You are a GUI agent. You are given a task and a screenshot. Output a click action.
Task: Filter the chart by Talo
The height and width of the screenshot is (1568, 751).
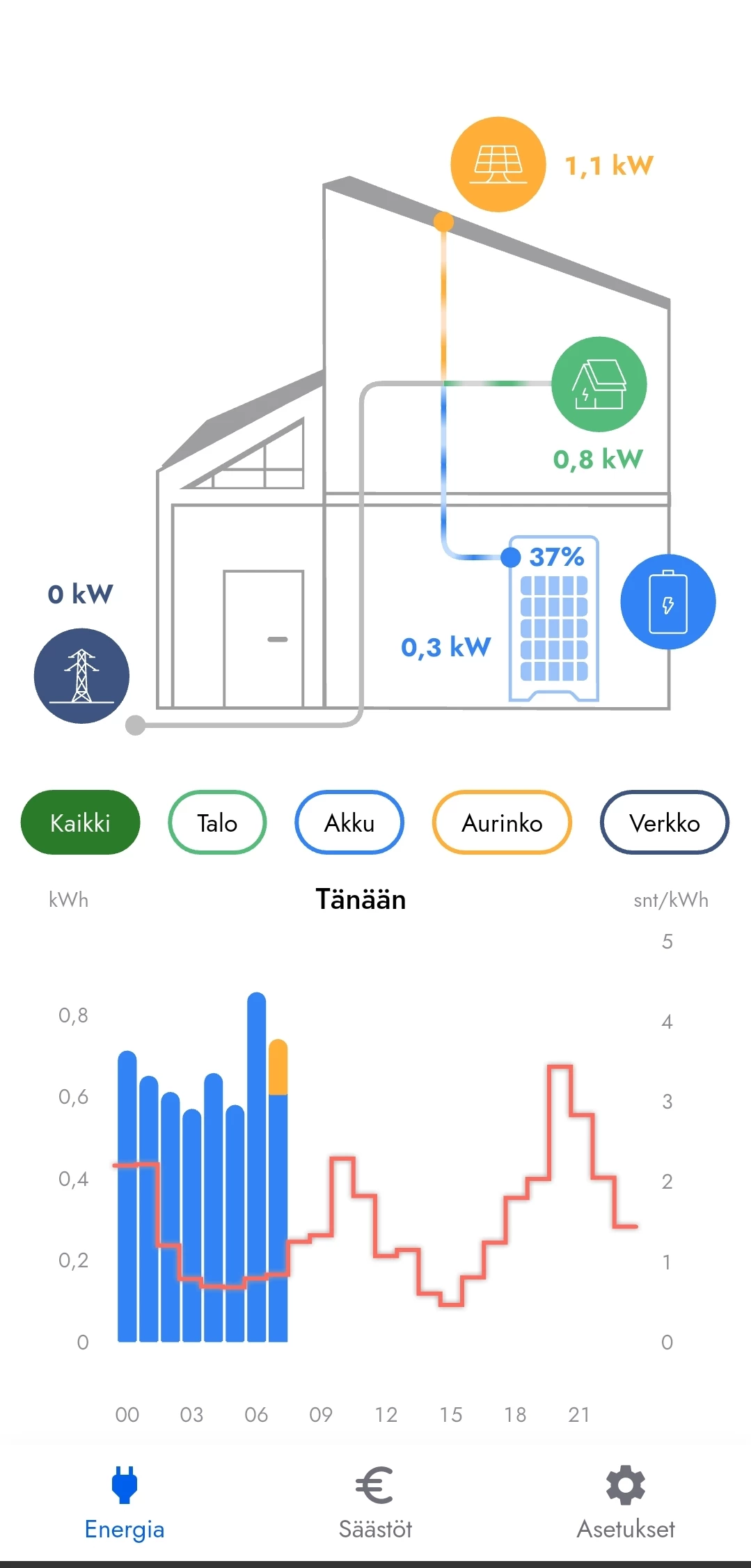217,823
